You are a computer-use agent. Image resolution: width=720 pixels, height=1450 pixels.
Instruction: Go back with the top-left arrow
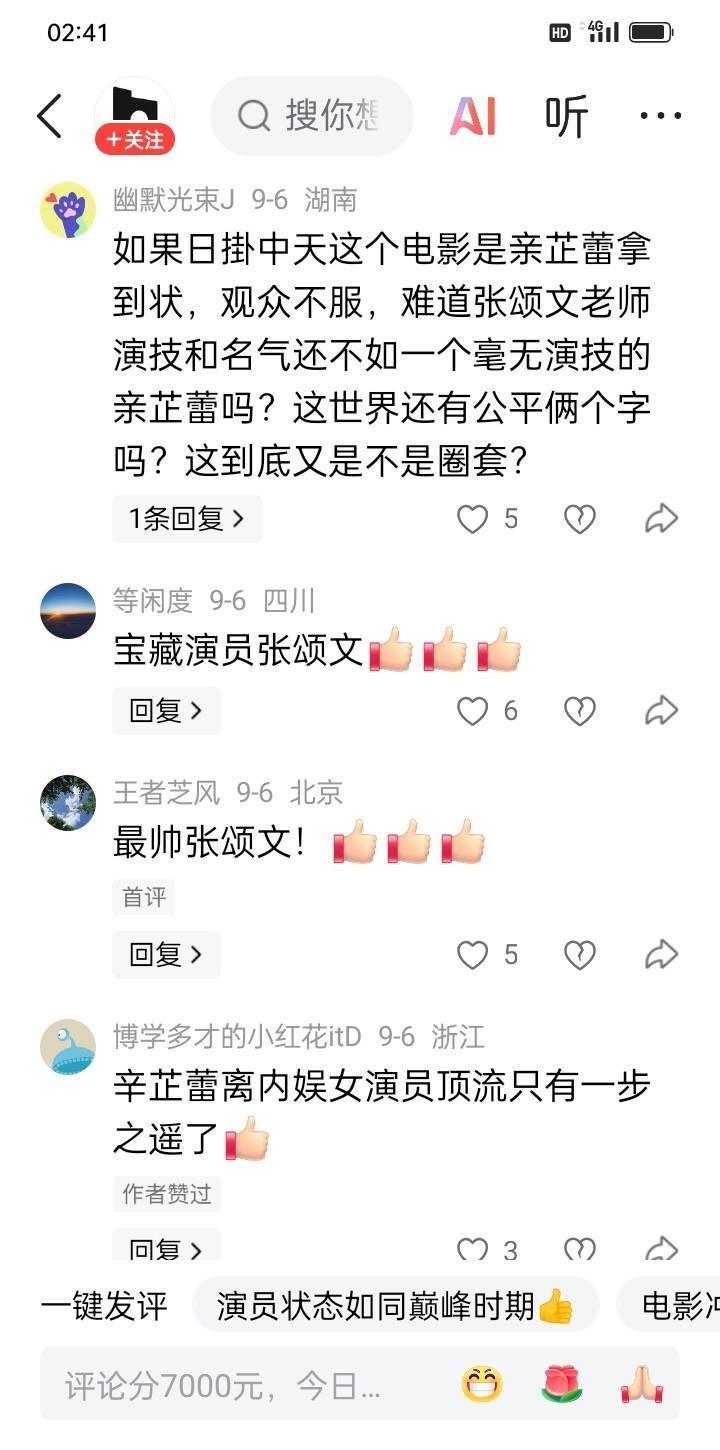49,117
